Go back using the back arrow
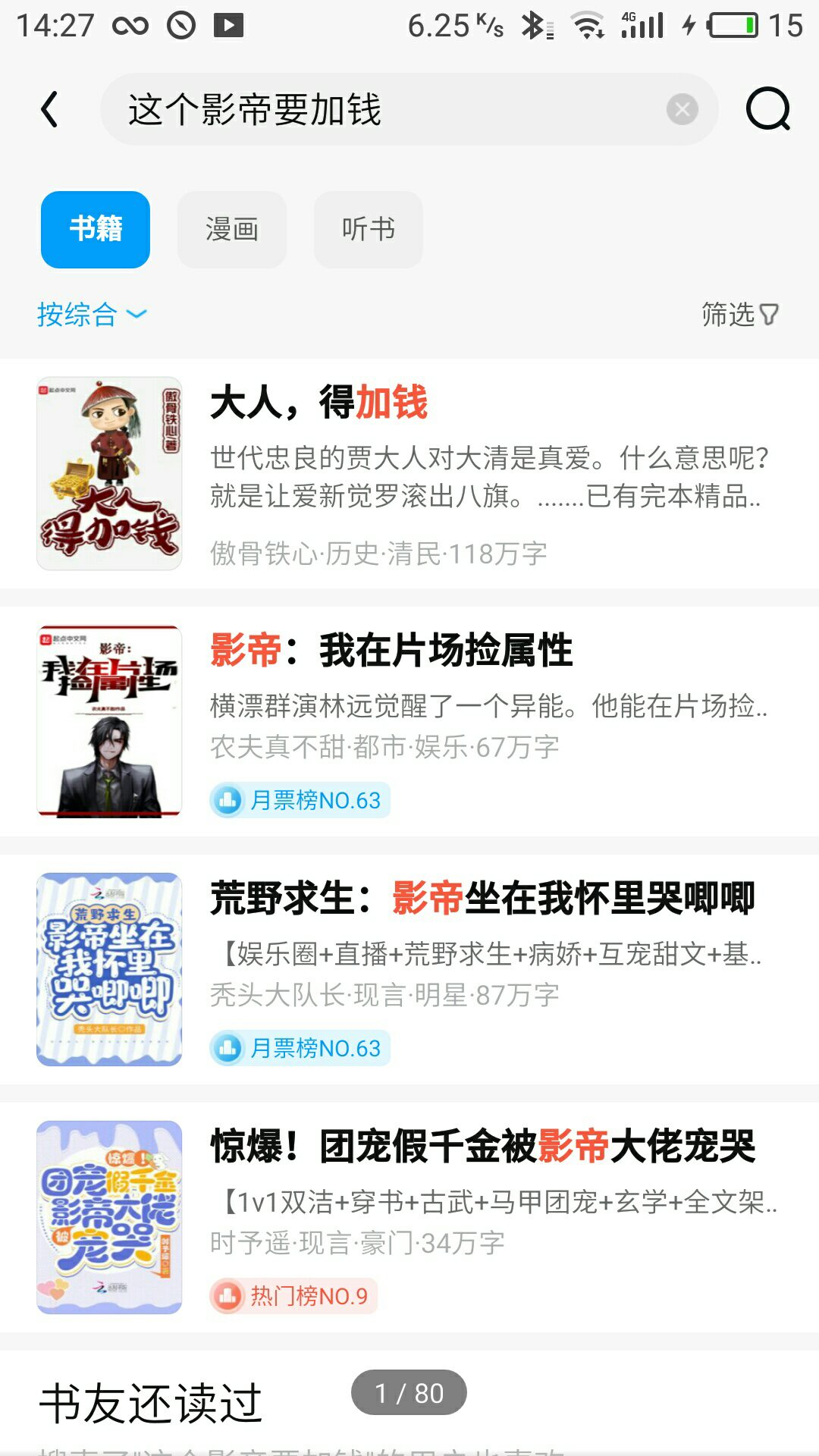The width and height of the screenshot is (819, 1456). click(x=50, y=109)
